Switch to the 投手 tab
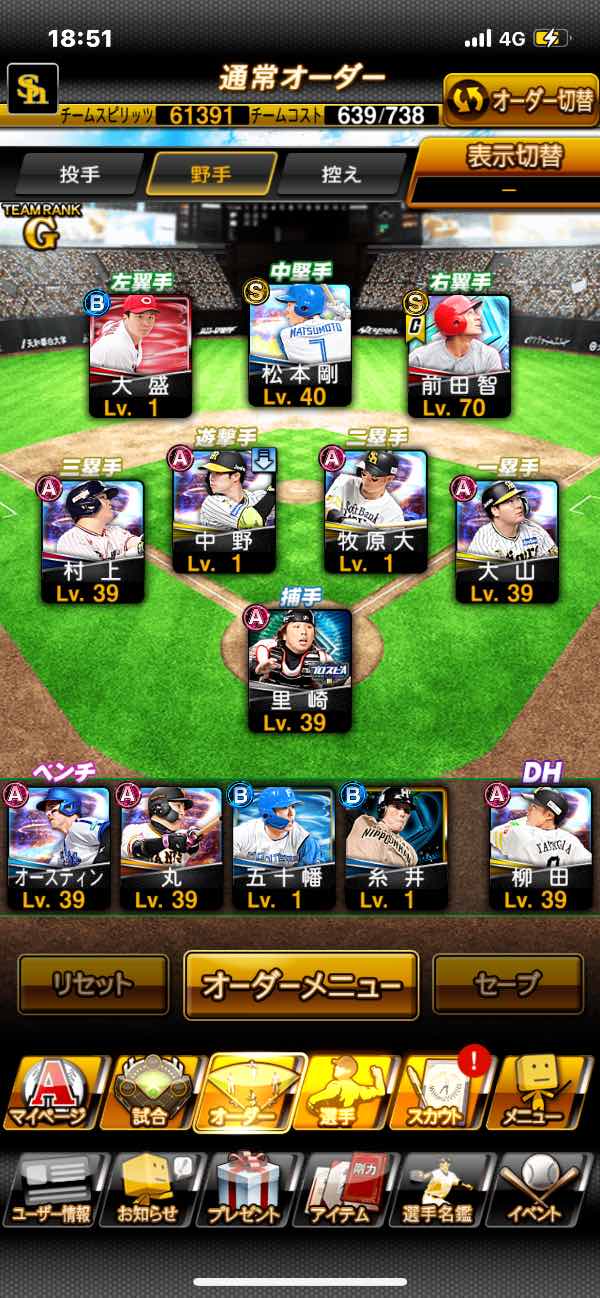The image size is (600, 1298). pos(80,174)
